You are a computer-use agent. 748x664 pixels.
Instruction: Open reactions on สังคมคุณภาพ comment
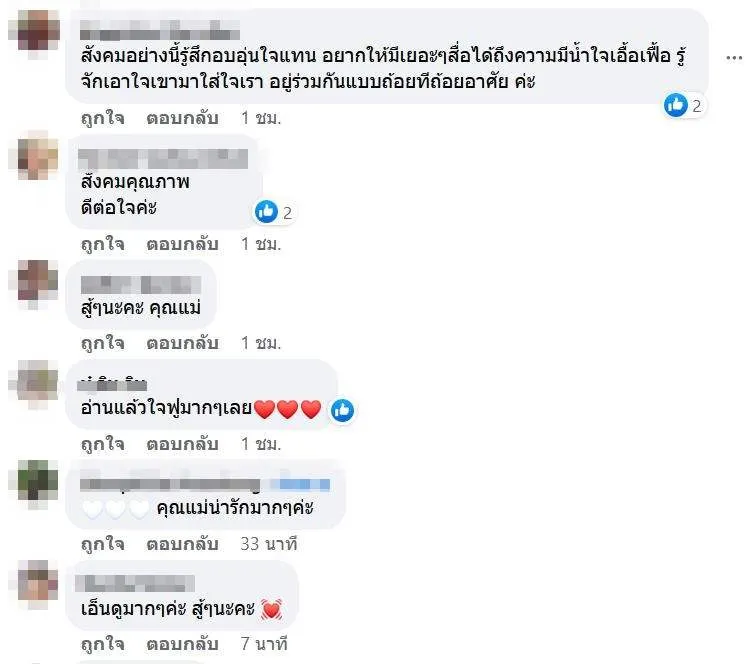point(273,212)
